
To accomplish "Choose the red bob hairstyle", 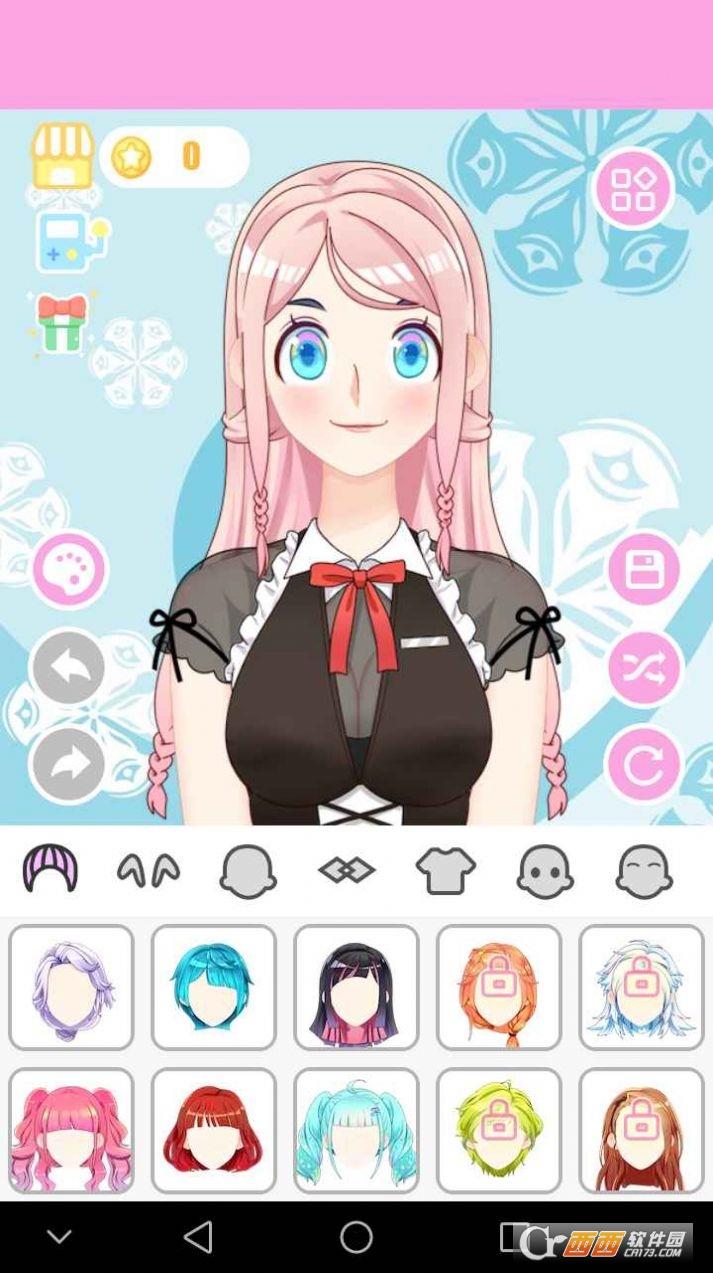I will click(213, 1130).
